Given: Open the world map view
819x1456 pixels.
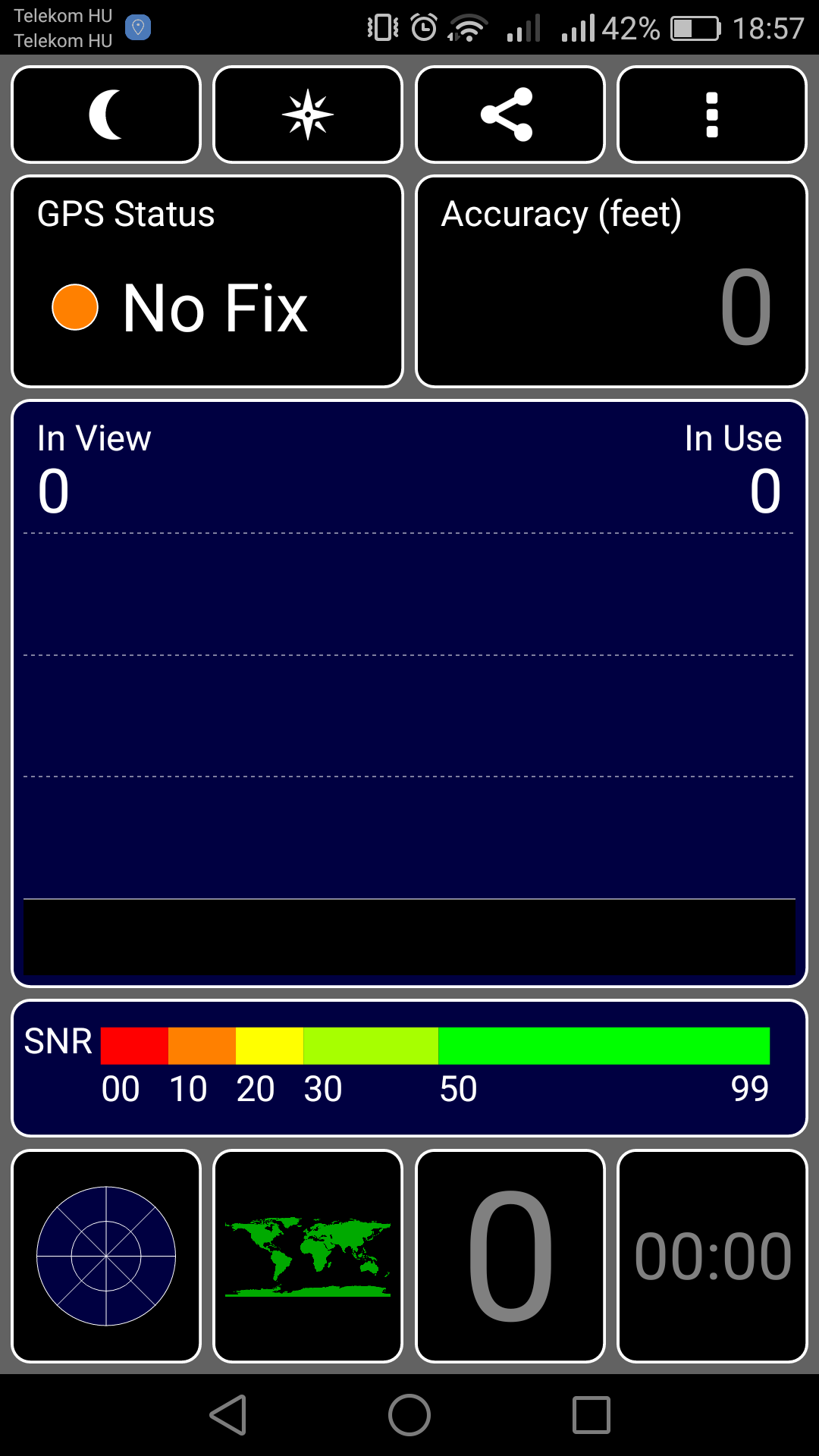Looking at the screenshot, I should pos(308,1256).
